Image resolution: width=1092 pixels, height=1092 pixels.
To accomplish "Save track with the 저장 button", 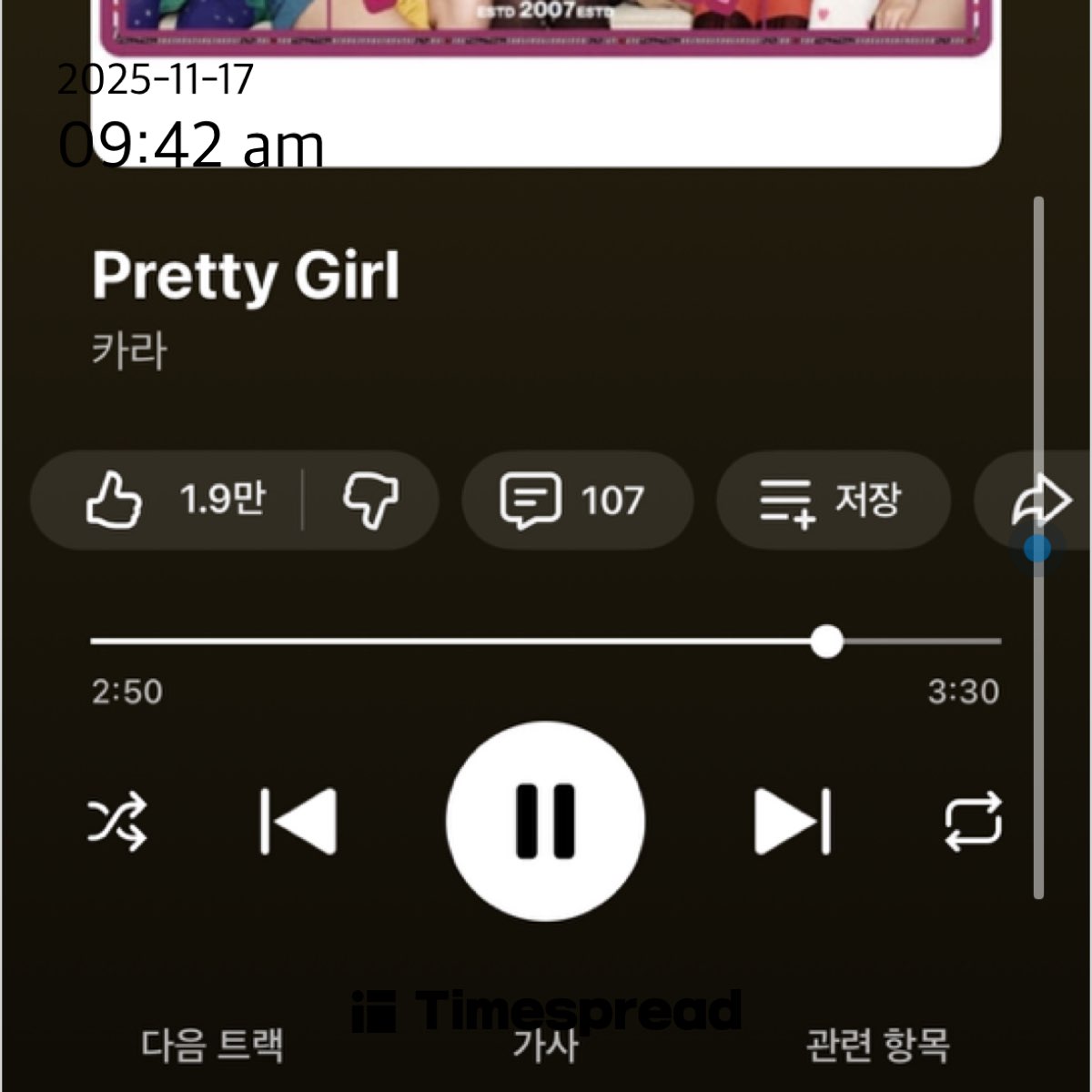I will pos(833,500).
